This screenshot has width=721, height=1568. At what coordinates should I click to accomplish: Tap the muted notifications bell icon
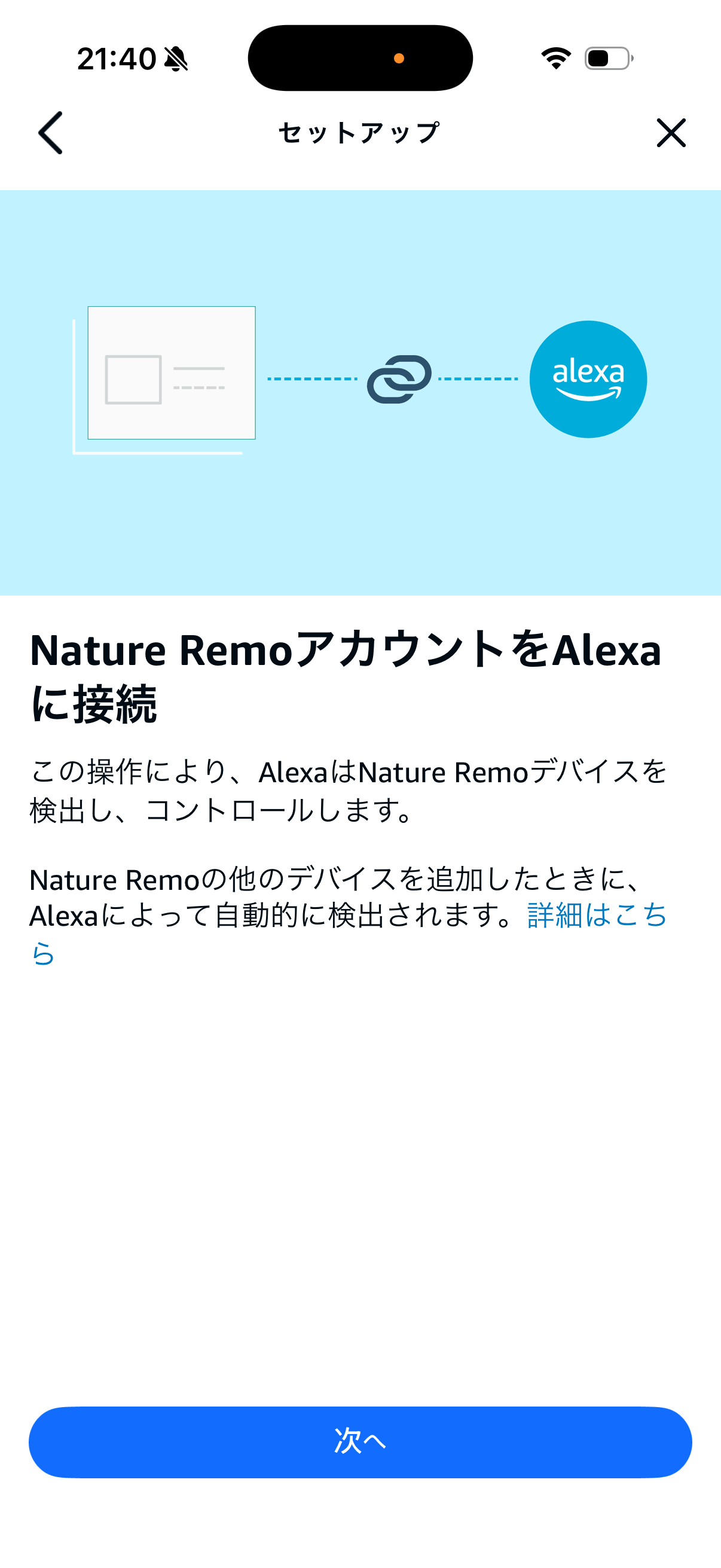coord(176,58)
